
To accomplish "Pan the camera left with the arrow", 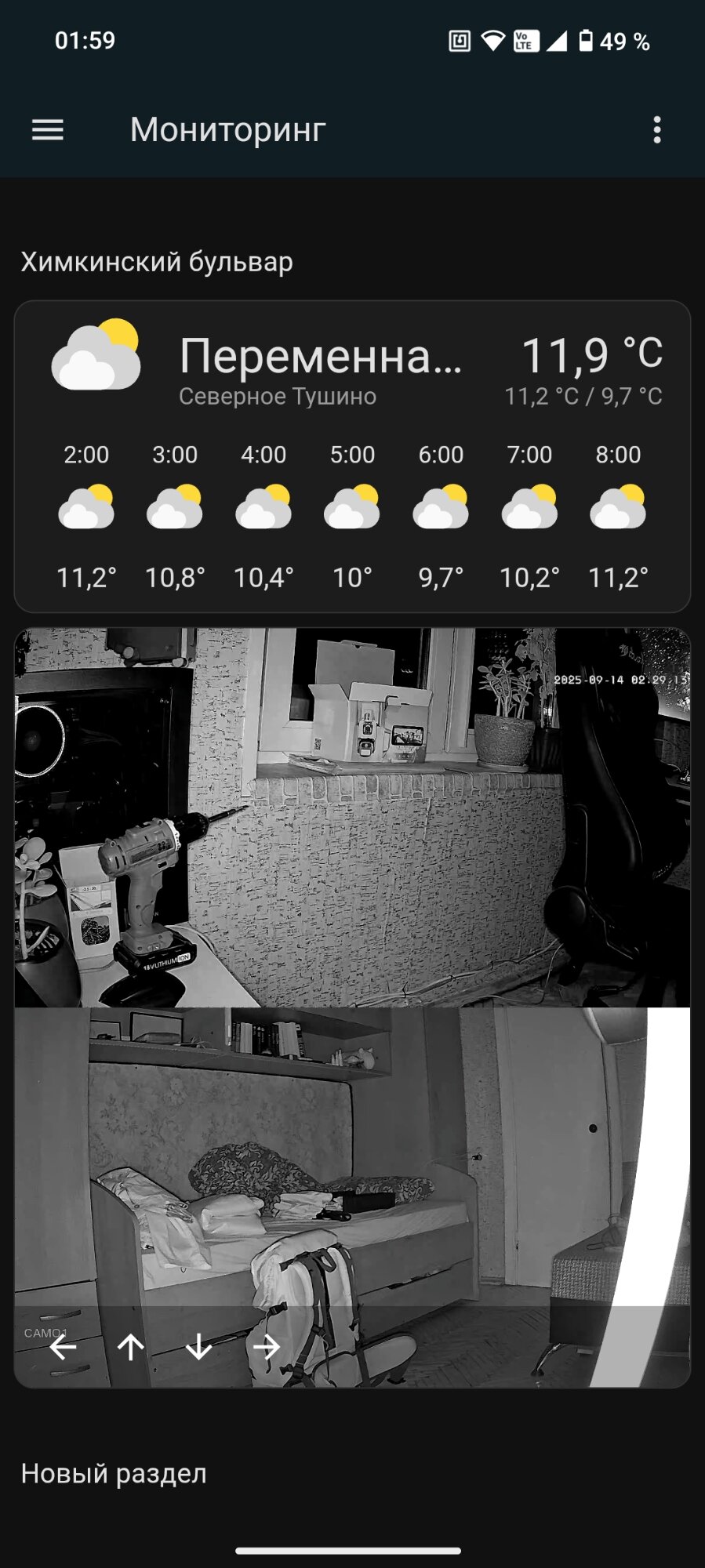I will pos(63,1347).
